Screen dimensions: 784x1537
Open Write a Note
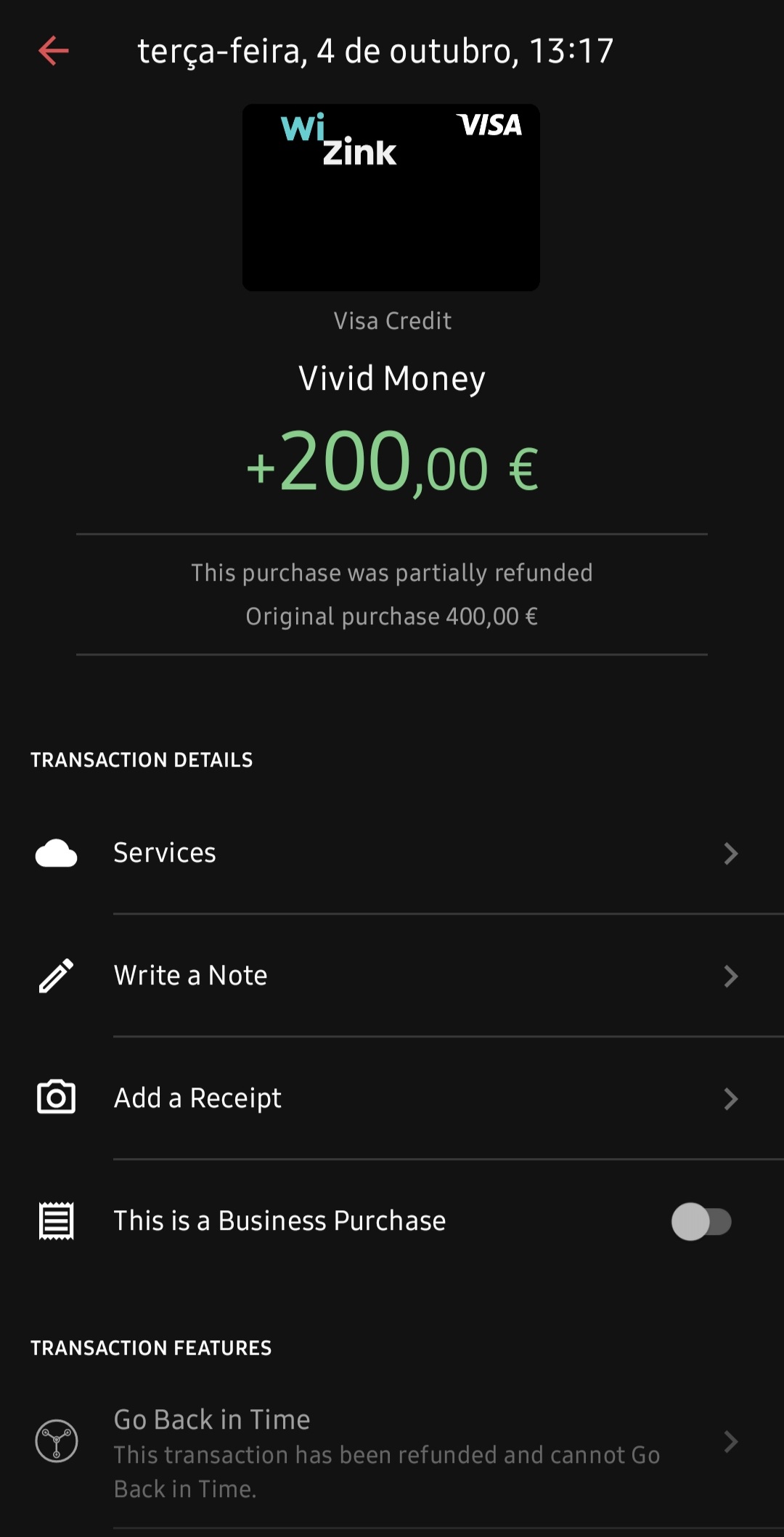coord(392,976)
